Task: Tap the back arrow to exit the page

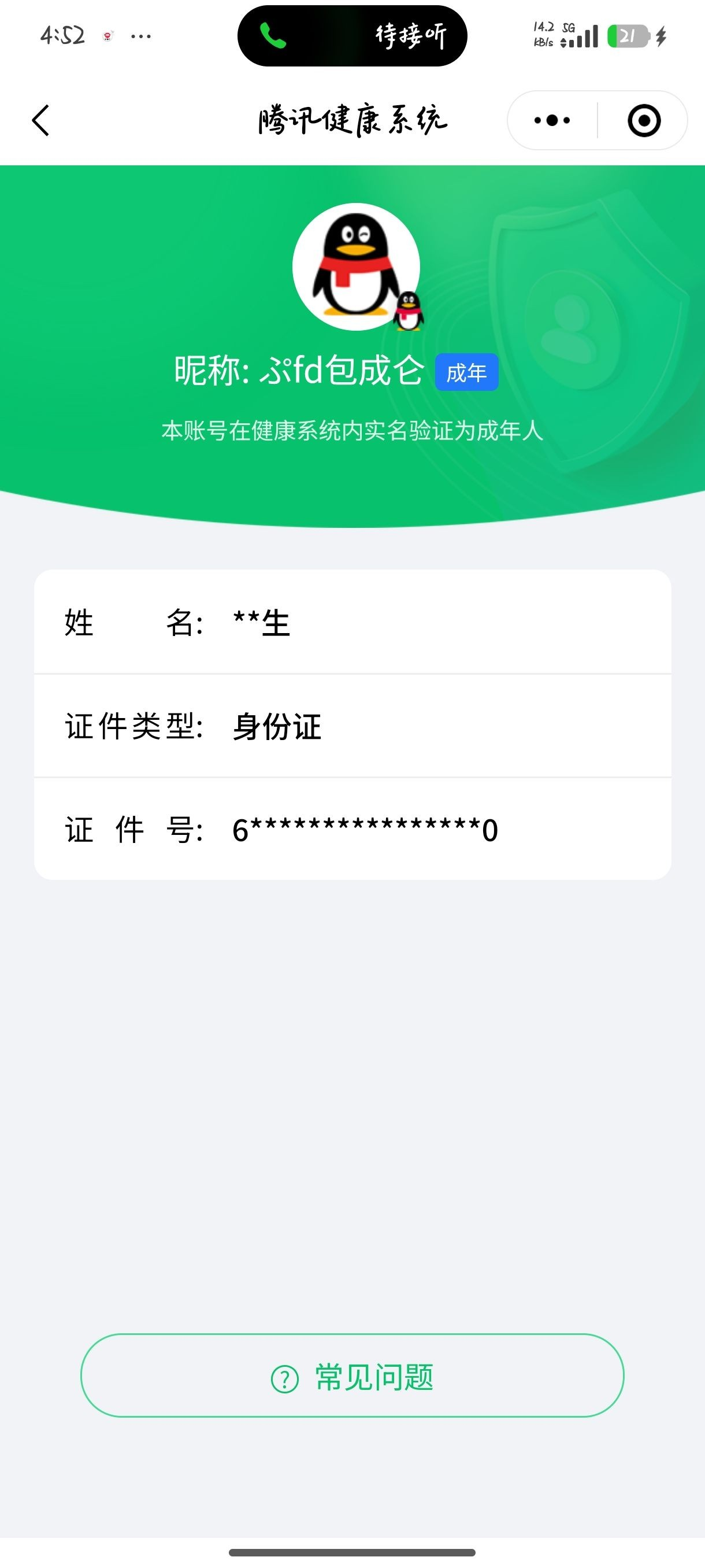Action: (40, 120)
